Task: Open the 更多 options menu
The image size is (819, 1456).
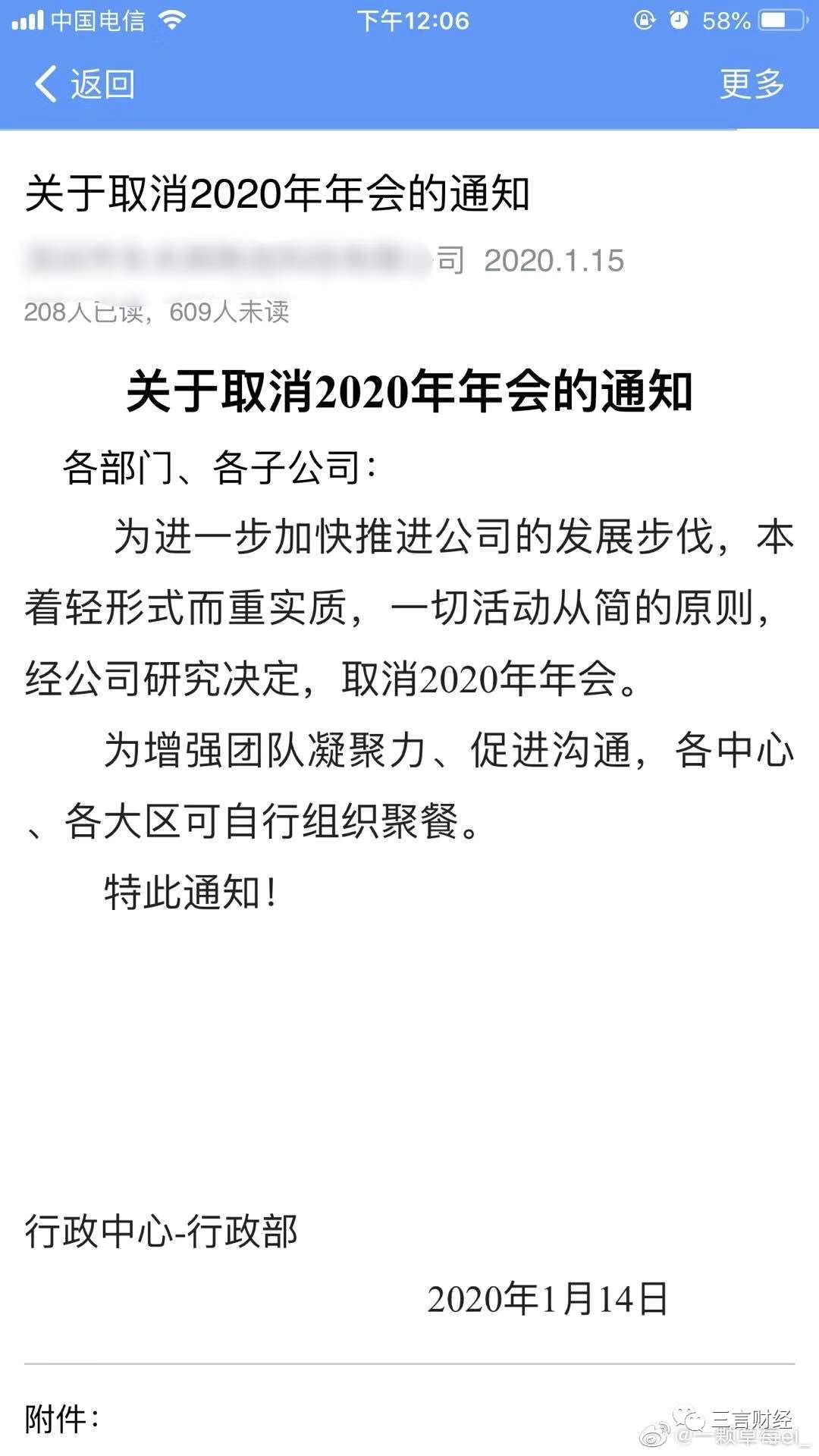Action: click(752, 83)
